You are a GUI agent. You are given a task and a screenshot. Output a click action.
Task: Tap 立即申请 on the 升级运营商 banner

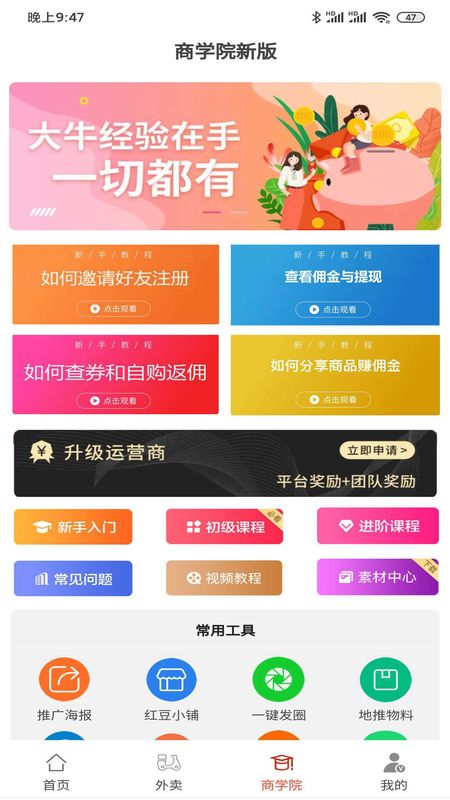pyautogui.click(x=377, y=451)
